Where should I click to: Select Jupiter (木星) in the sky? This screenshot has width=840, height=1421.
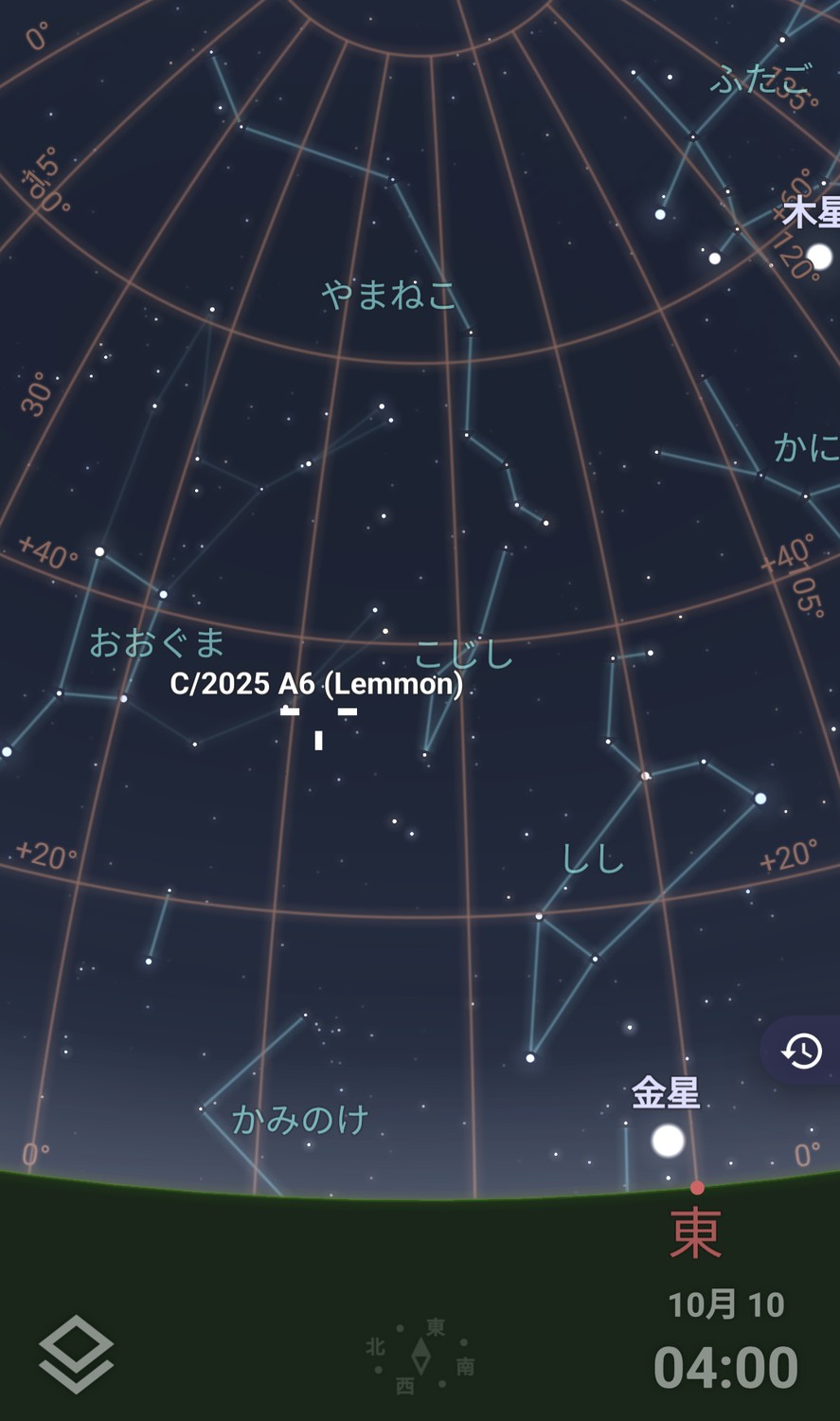819,256
